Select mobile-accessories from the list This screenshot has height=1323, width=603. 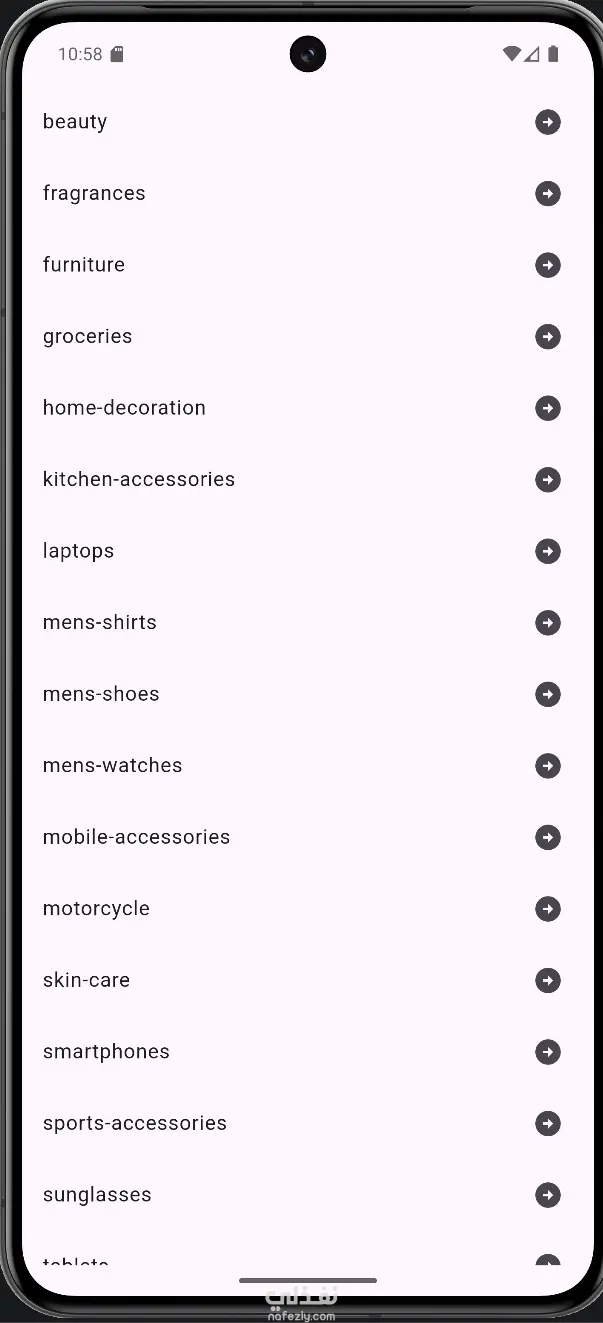coord(137,837)
